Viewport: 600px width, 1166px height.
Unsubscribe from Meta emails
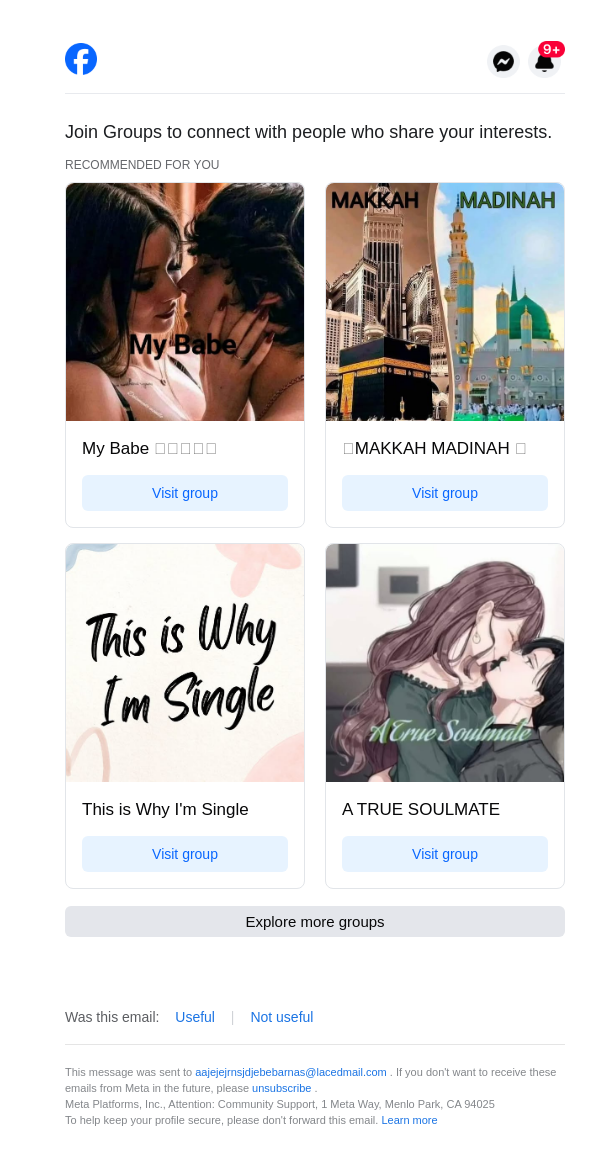(x=281, y=1088)
